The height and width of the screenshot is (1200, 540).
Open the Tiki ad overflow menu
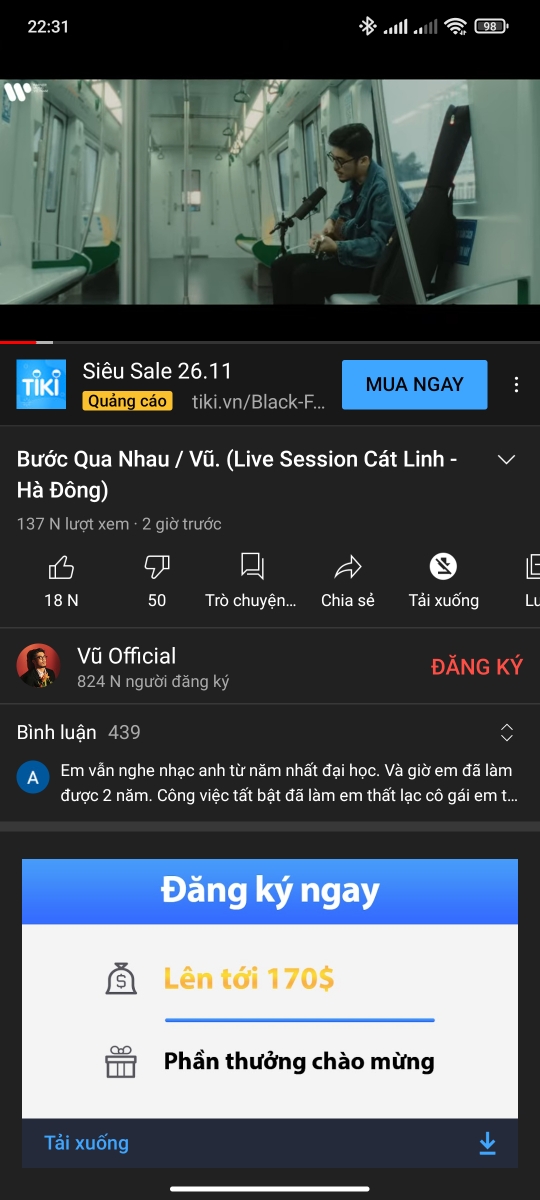click(x=516, y=385)
